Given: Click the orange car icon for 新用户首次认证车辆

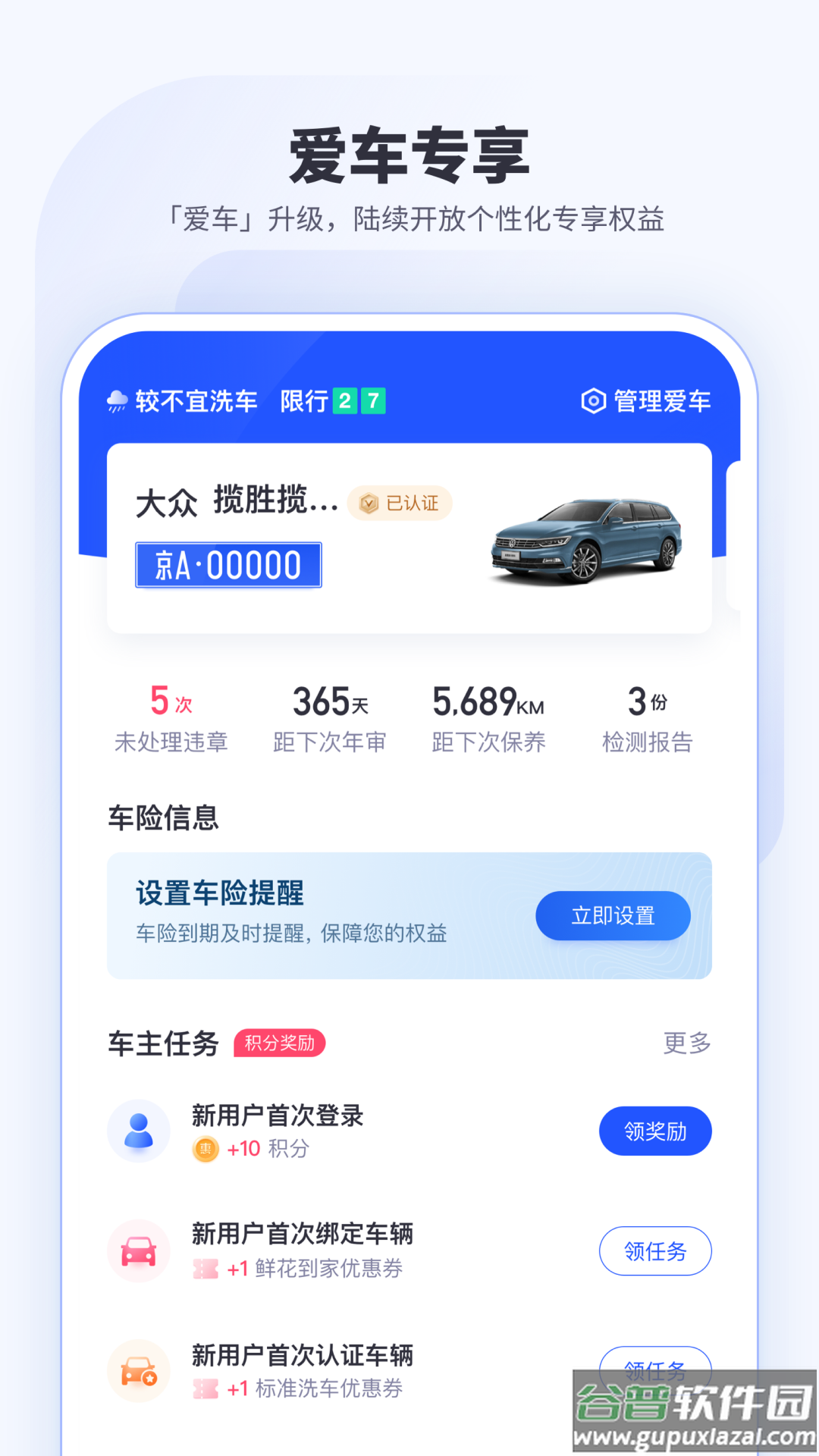Looking at the screenshot, I should click(139, 1371).
